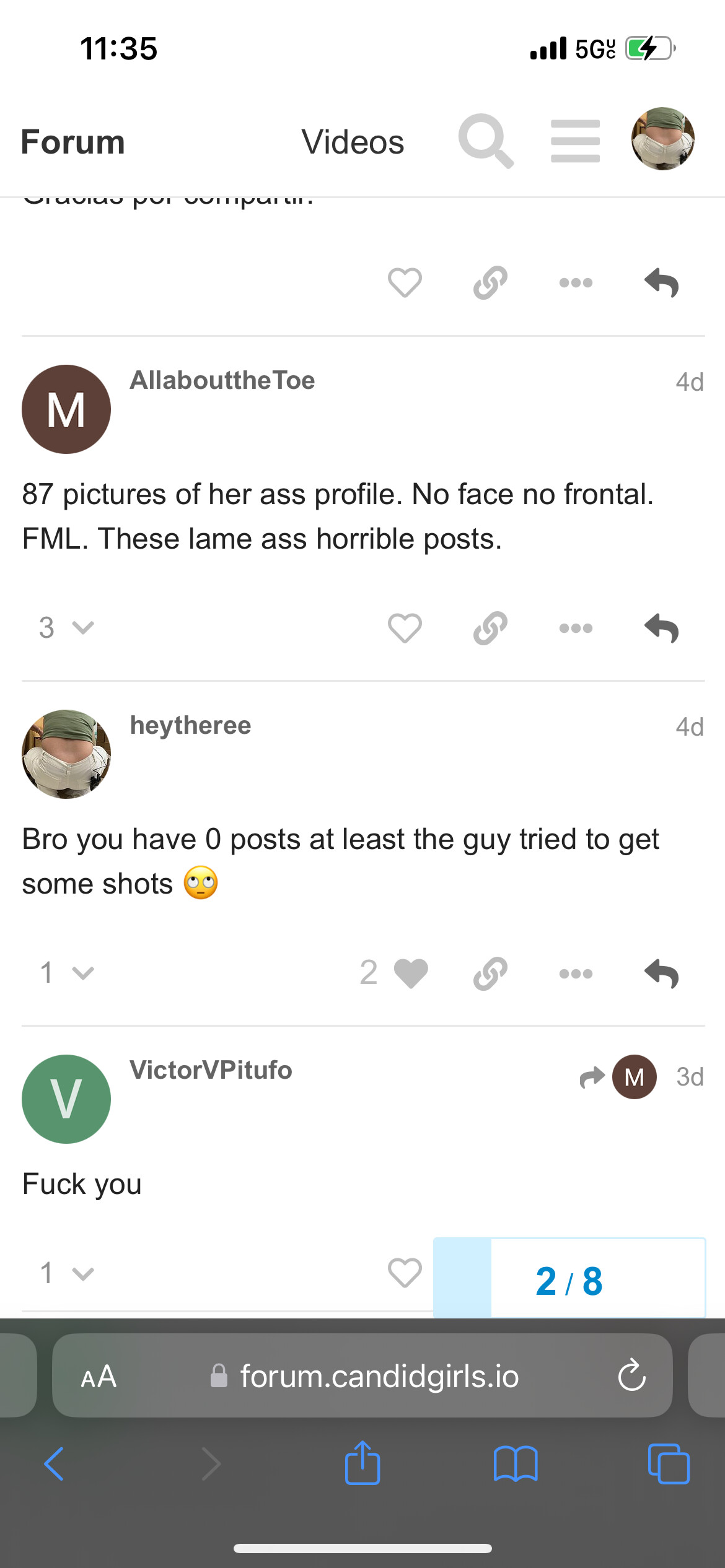Copy link to AllabouttheToe's post
725x1568 pixels.
coord(490,627)
